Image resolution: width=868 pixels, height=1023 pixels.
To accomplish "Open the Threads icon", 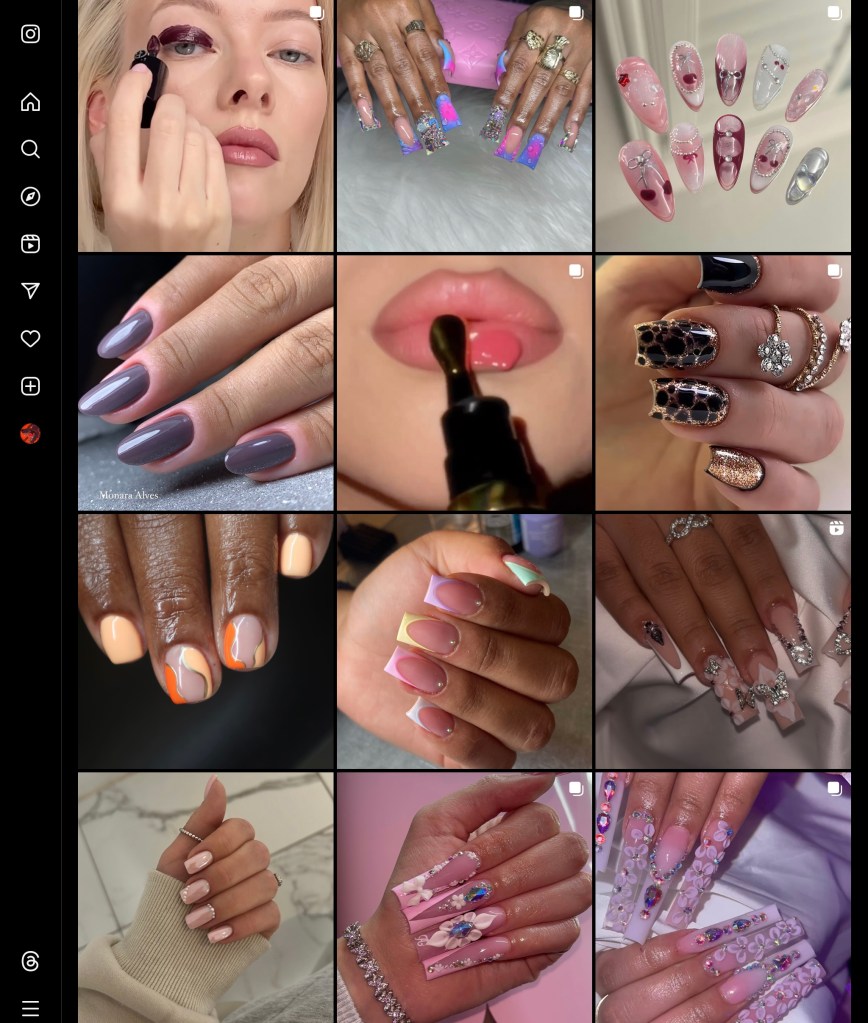I will (30, 961).
